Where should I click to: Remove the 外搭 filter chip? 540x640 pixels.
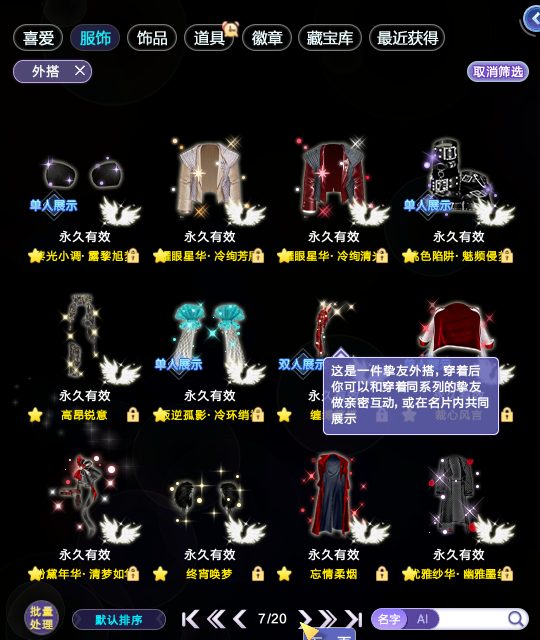click(80, 71)
